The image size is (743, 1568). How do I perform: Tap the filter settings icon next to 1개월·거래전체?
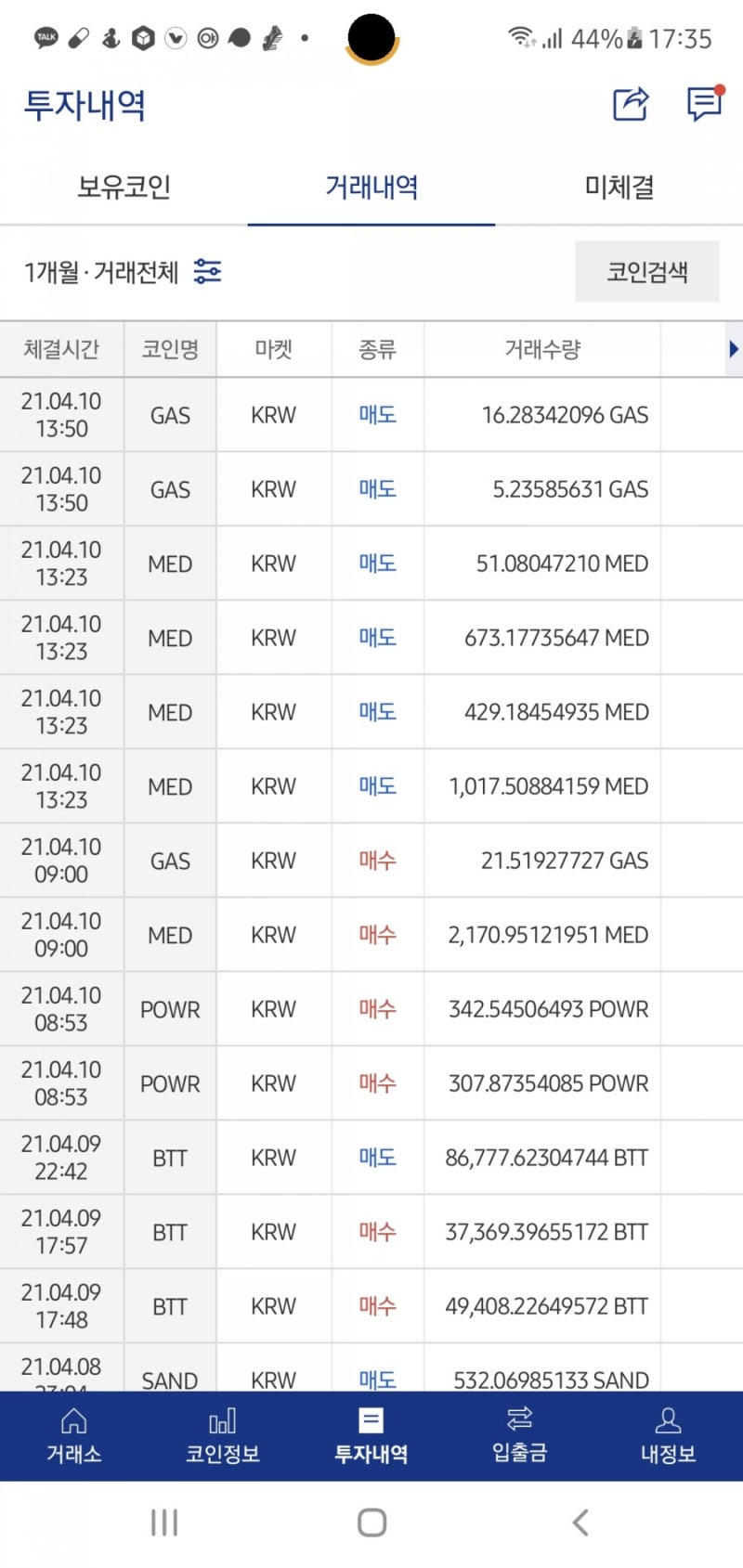pyautogui.click(x=208, y=272)
